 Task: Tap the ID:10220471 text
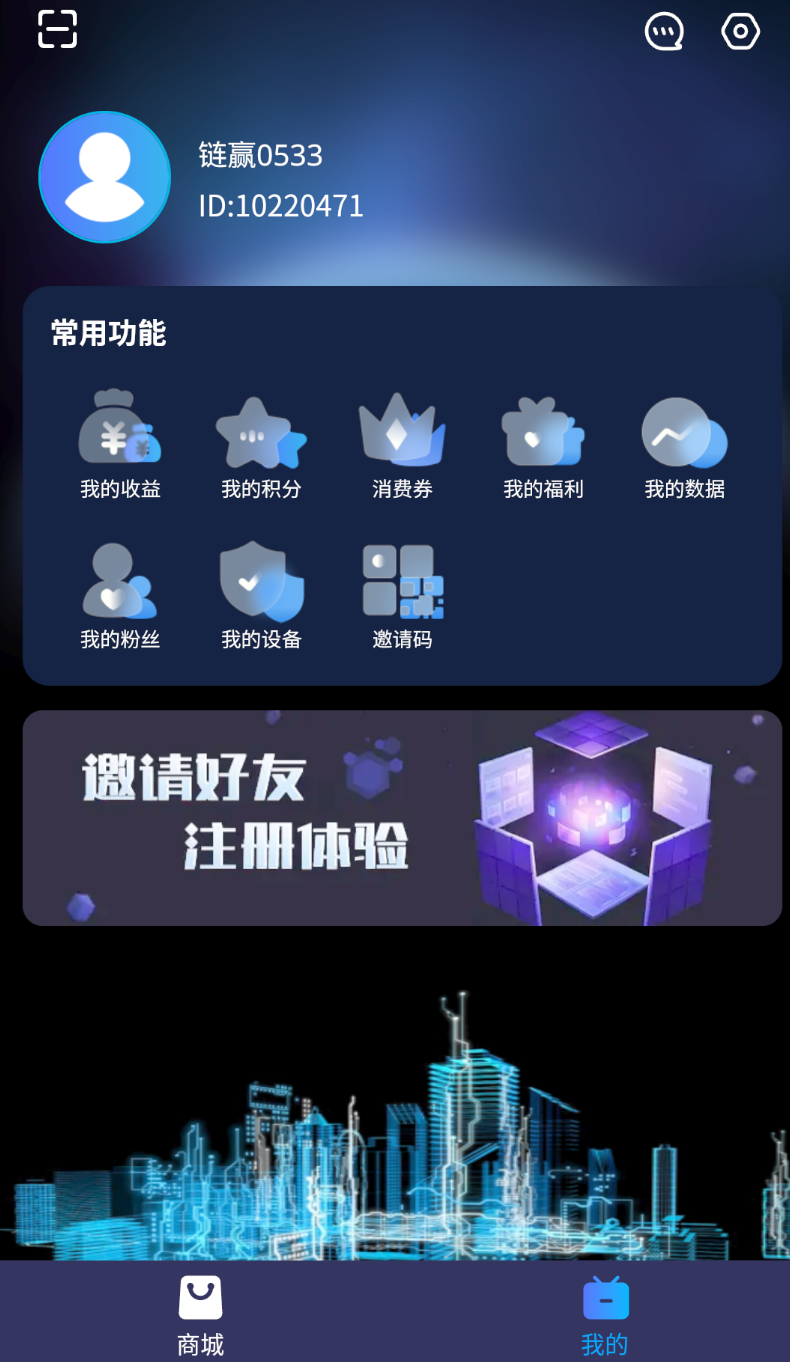click(x=282, y=206)
